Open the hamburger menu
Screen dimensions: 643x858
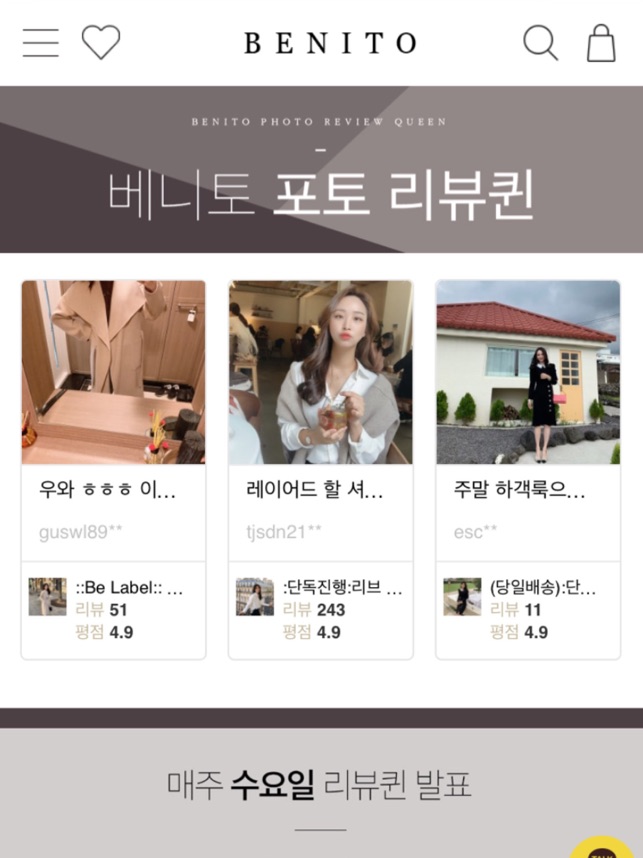40,43
